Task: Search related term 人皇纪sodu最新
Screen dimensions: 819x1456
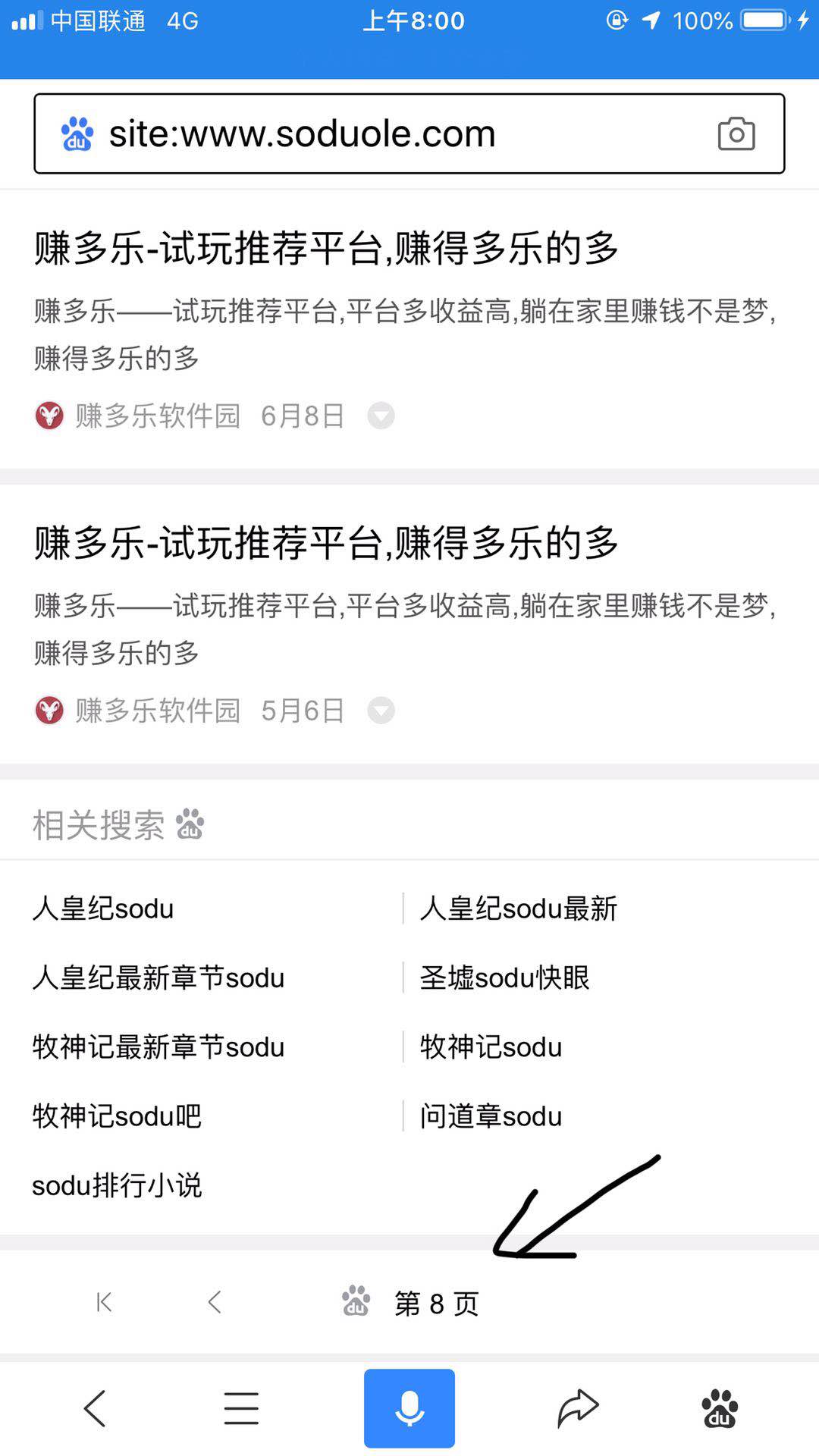Action: pos(519,908)
